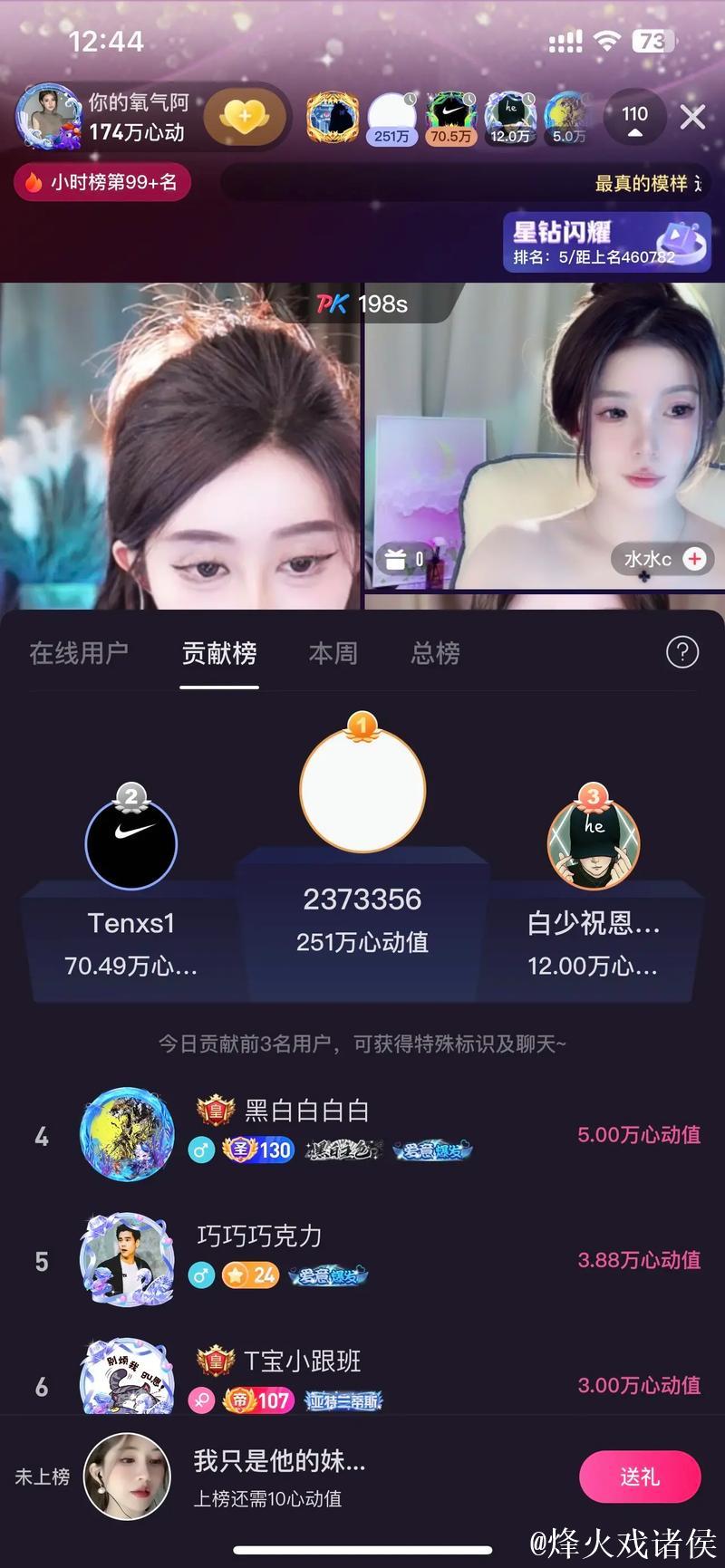The image size is (725, 1568).
Task: Open the 251万 top contributor avatar
Action: point(391,114)
